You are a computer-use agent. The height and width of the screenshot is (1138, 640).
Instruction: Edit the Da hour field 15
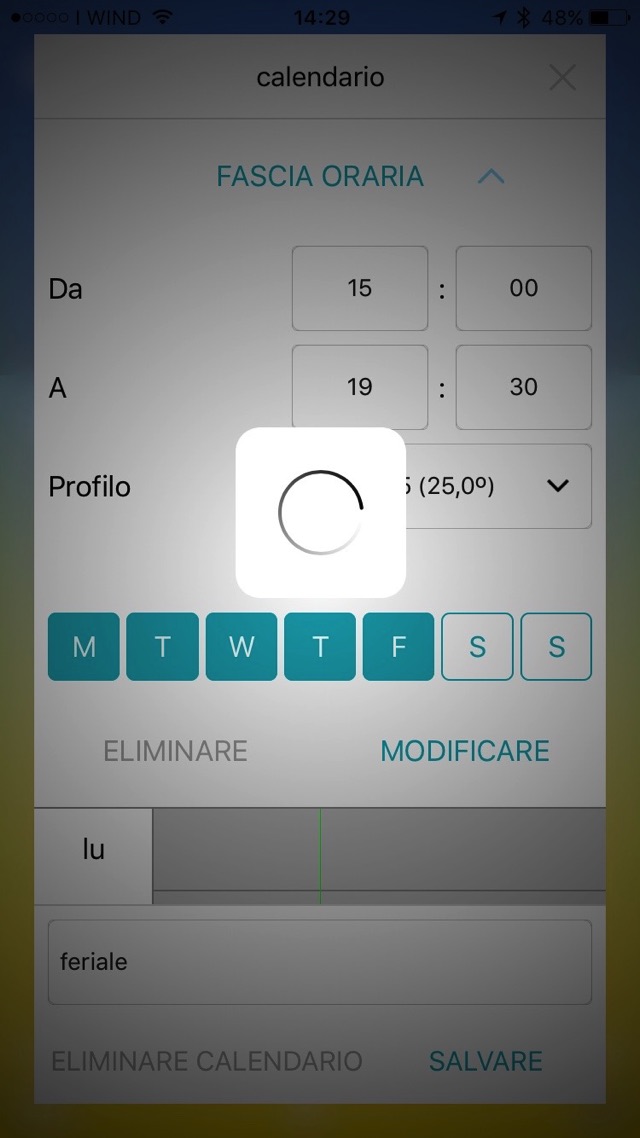[360, 288]
